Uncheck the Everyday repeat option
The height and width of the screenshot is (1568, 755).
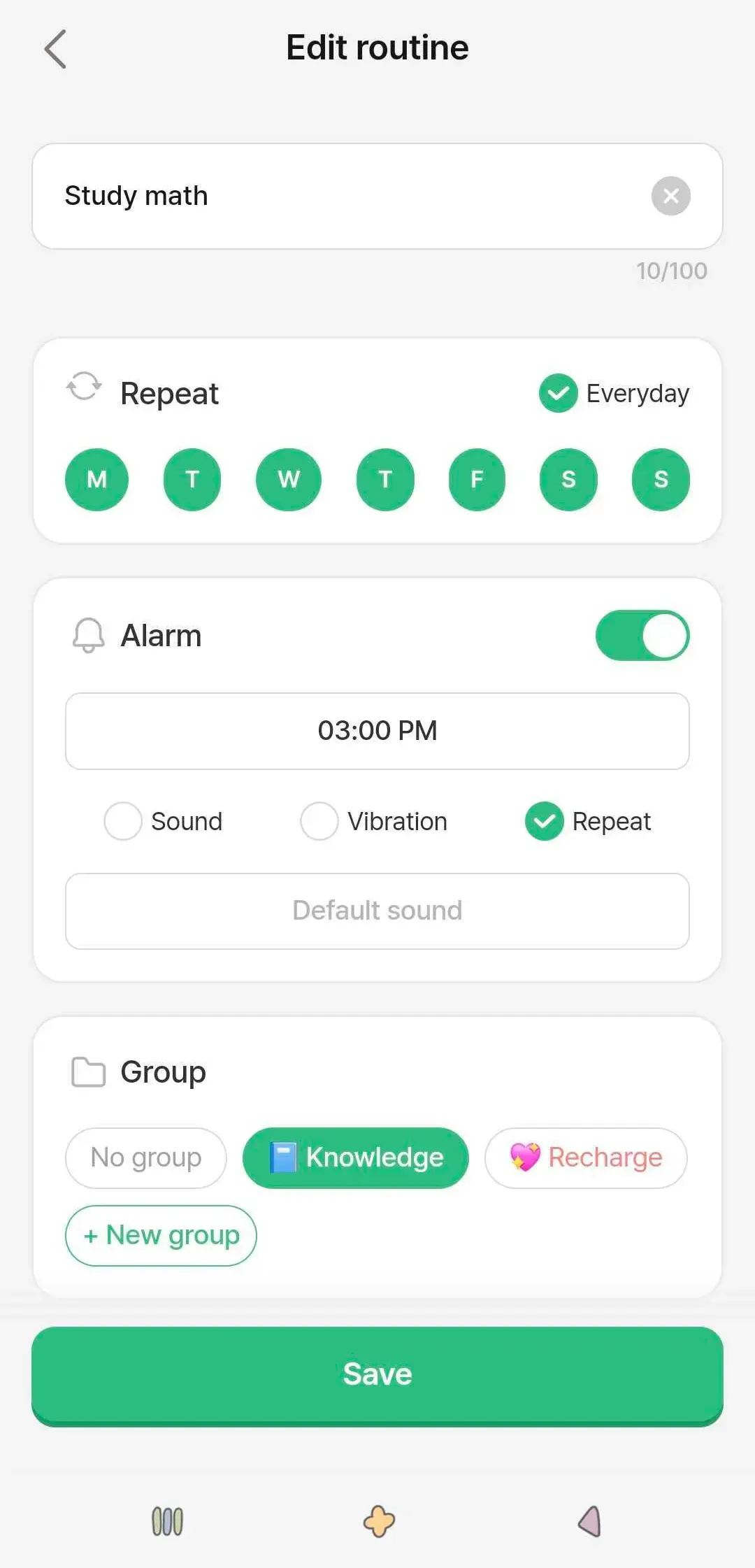[x=558, y=393]
